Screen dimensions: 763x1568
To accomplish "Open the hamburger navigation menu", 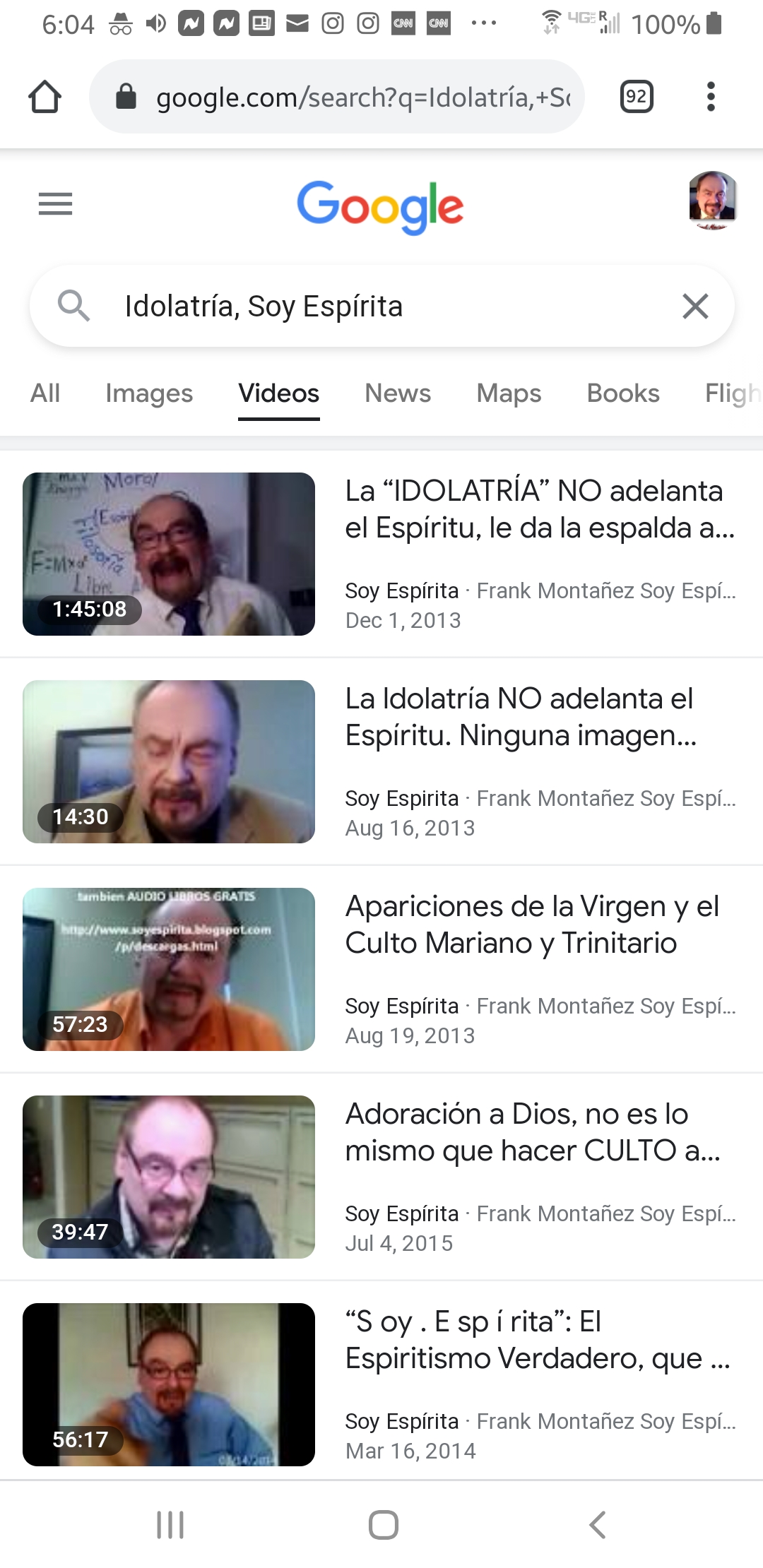I will (x=55, y=204).
